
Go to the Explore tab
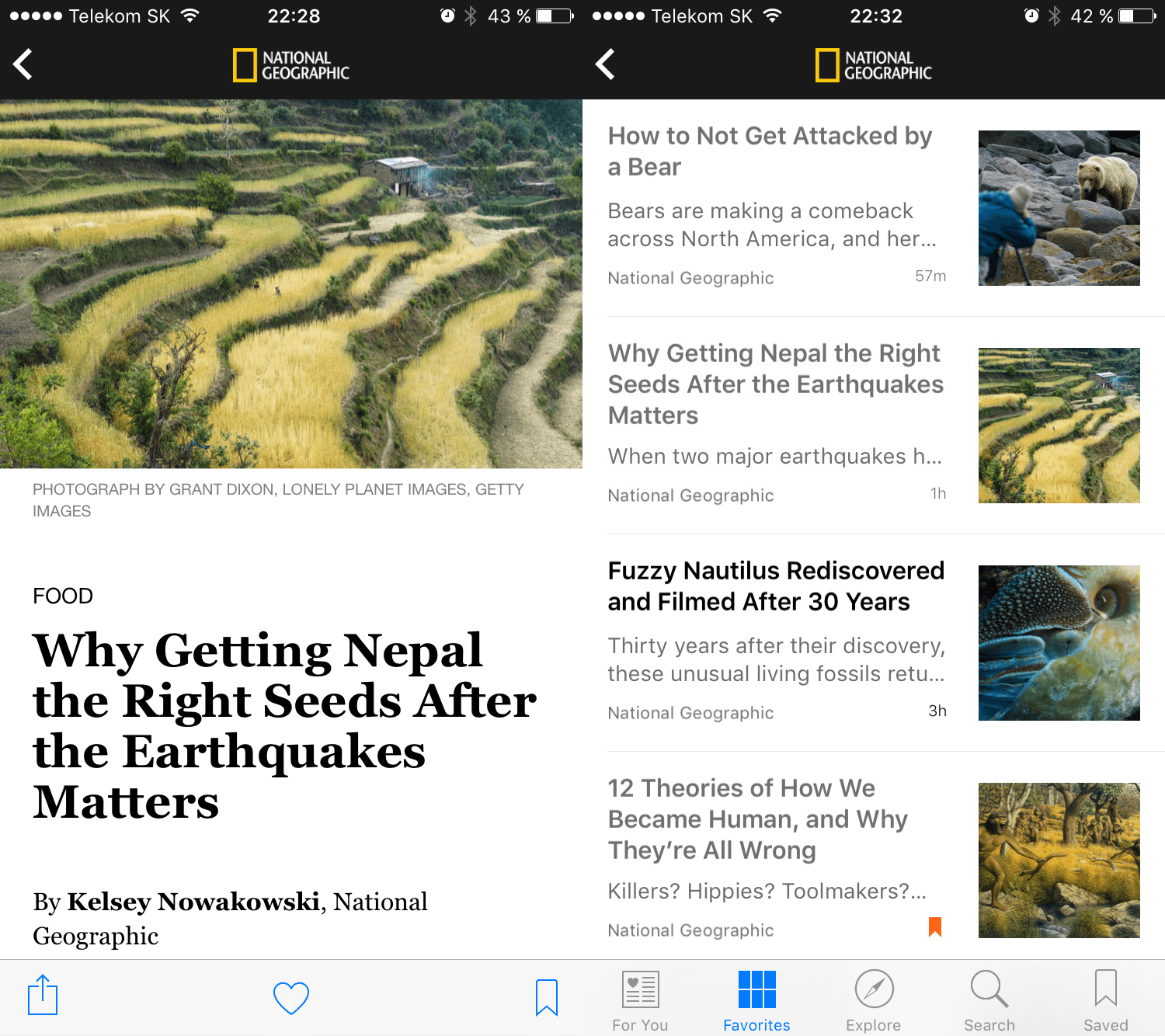pyautogui.click(x=874, y=1001)
